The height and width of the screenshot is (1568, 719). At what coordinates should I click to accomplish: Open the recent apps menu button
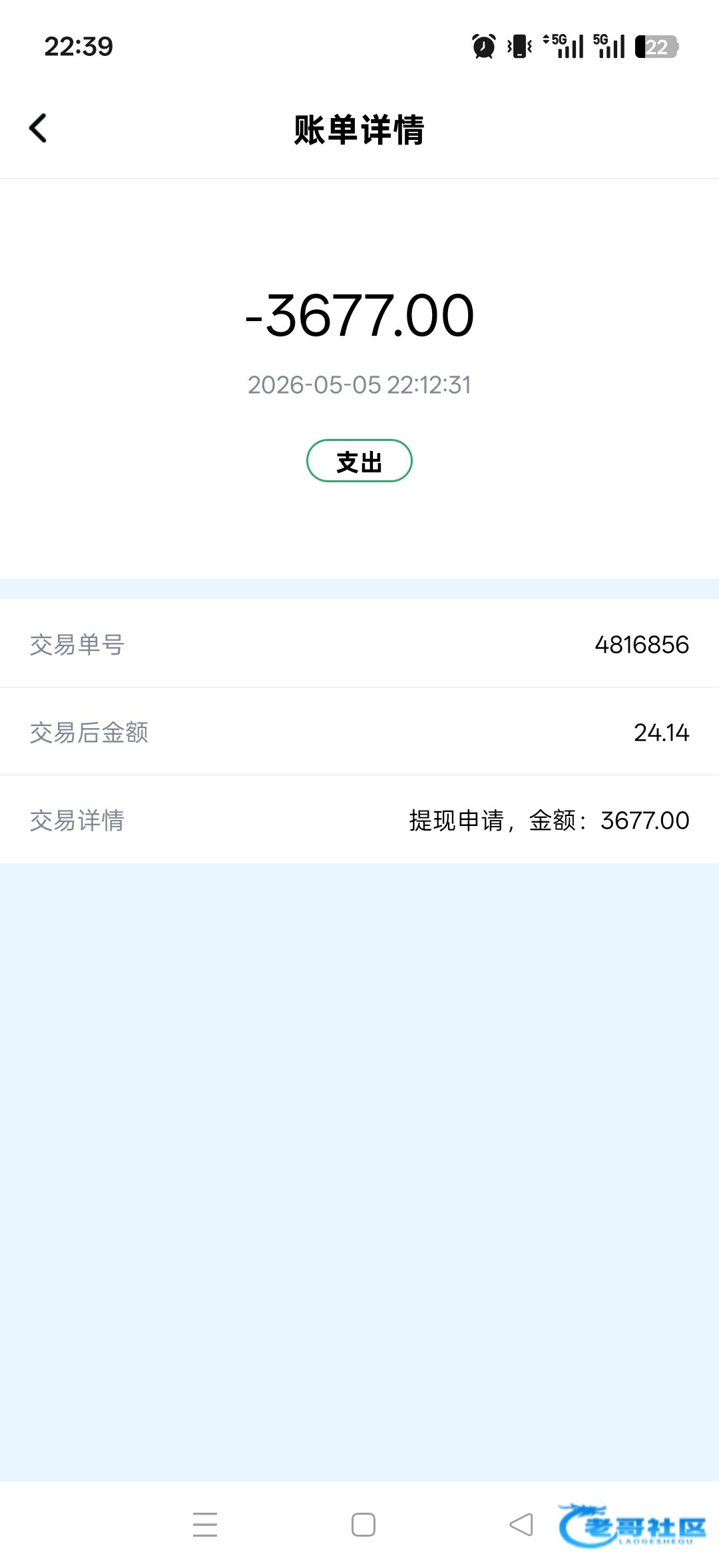[x=205, y=1525]
